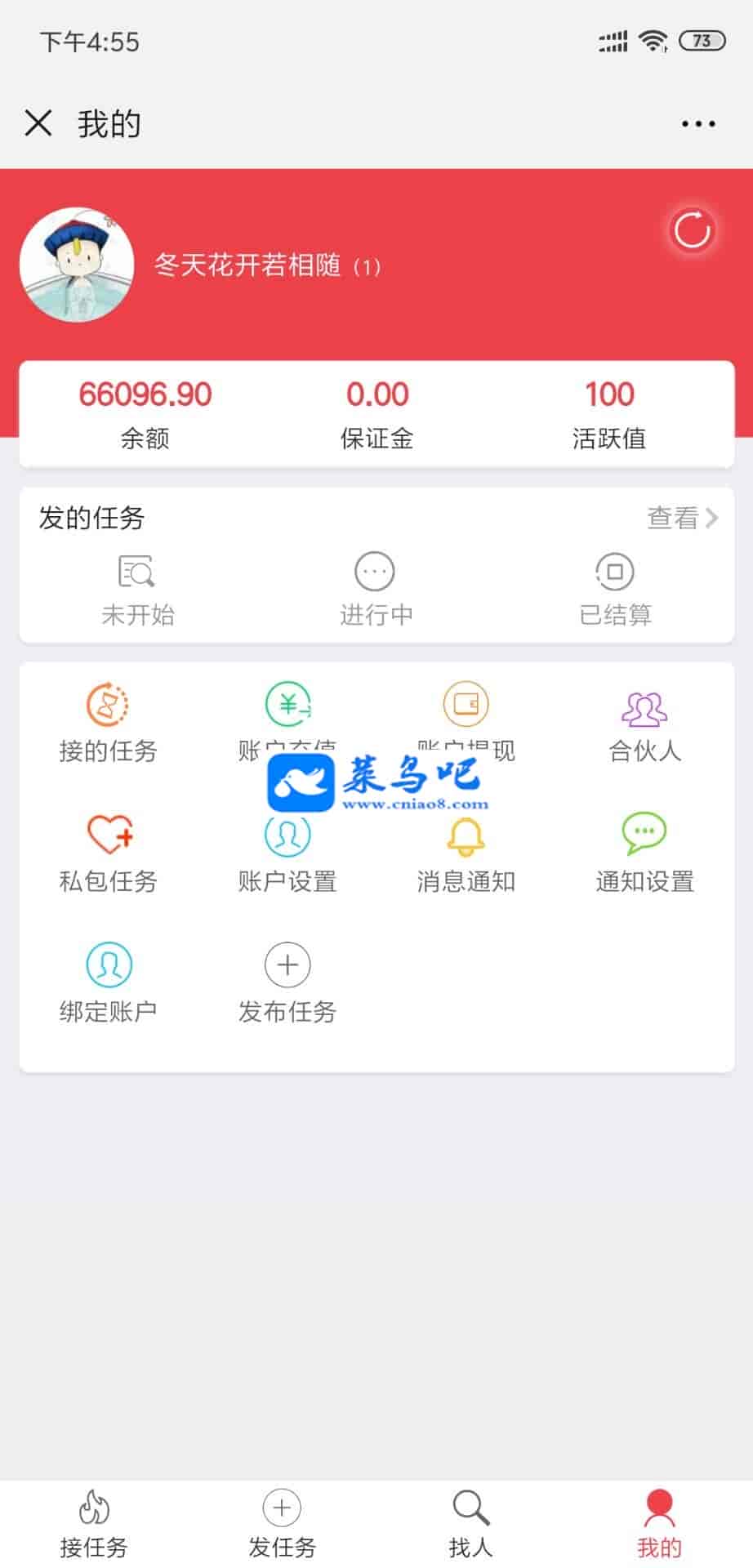Show 进行中 published tasks
The width and height of the screenshot is (753, 1568).
coord(376,590)
